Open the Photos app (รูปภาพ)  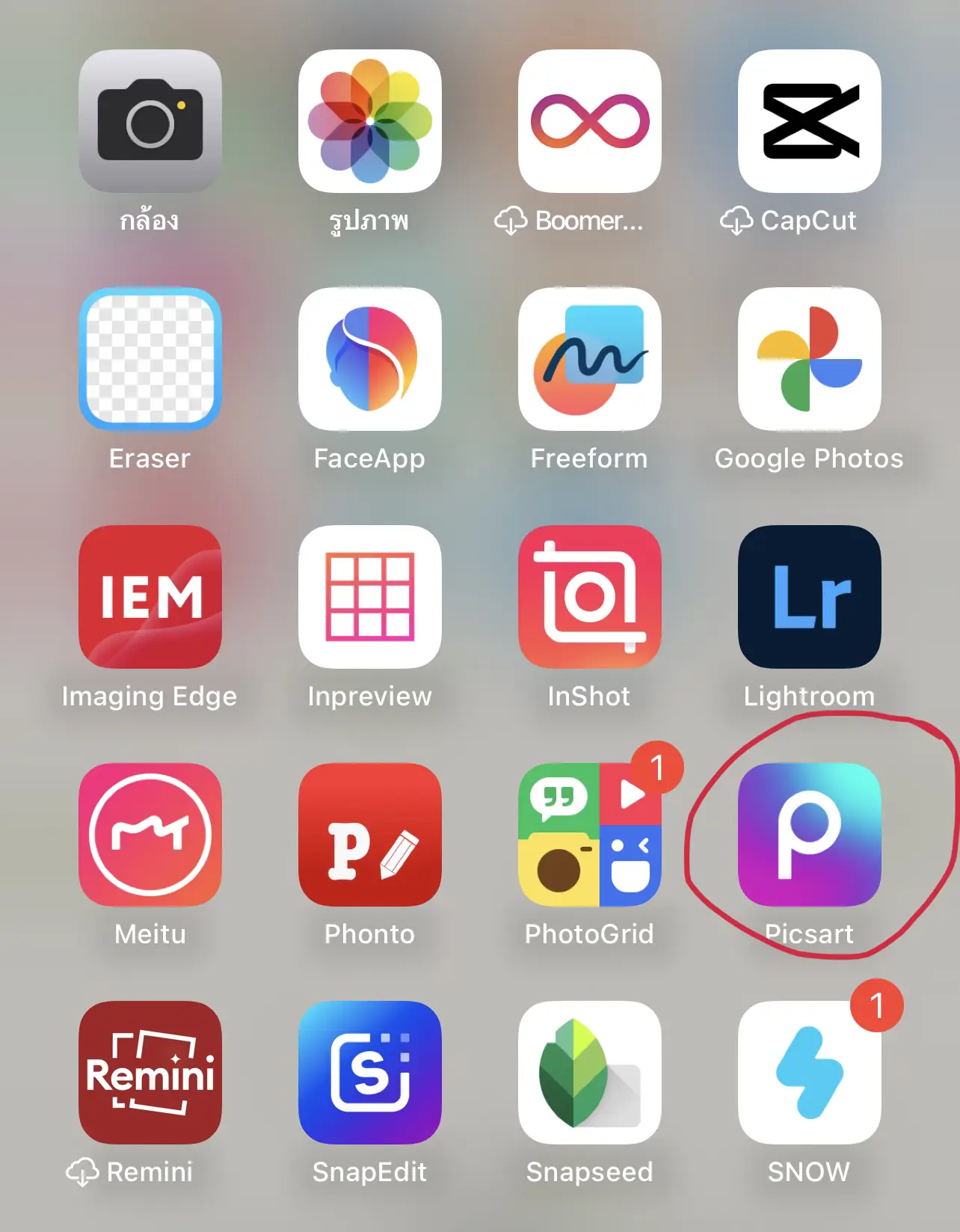pos(370,121)
